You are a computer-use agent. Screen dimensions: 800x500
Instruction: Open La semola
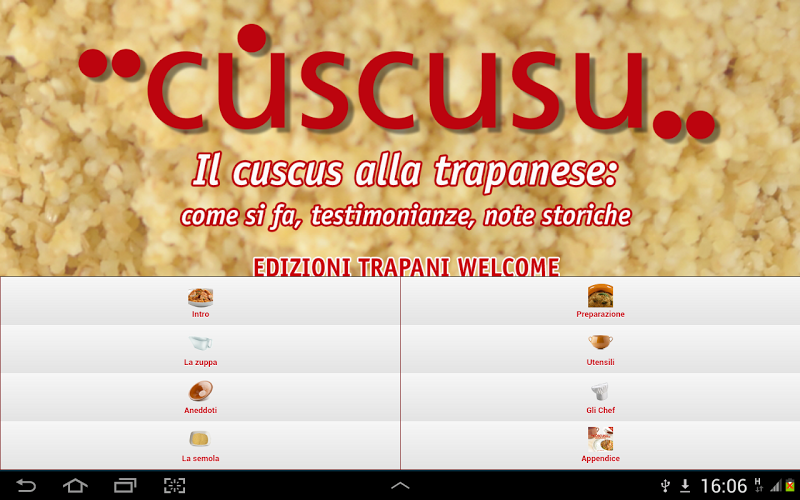tap(200, 445)
